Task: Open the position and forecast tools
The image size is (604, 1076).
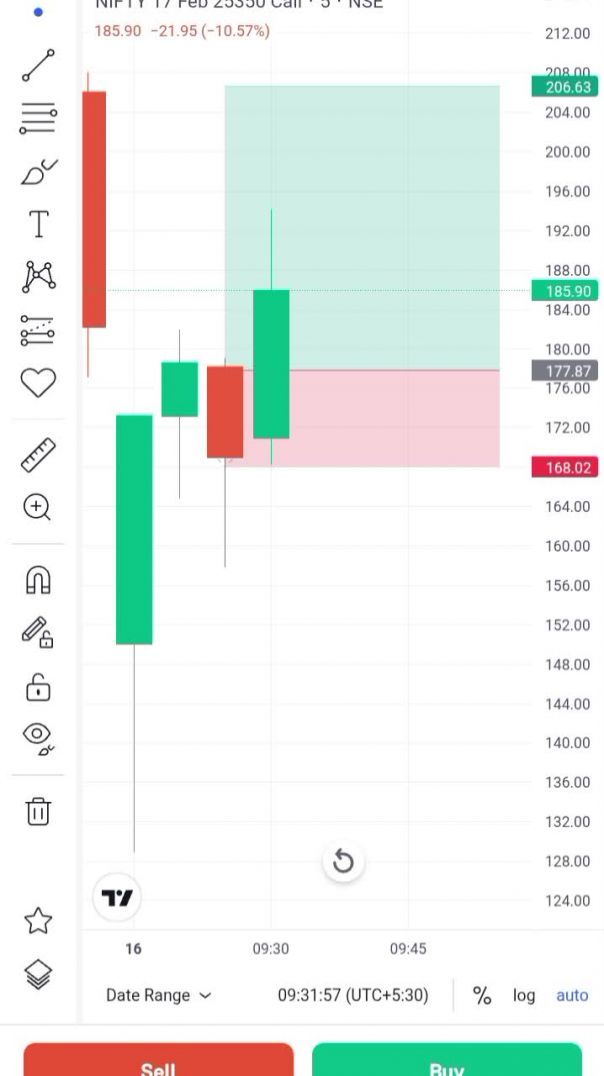Action: pyautogui.click(x=38, y=330)
